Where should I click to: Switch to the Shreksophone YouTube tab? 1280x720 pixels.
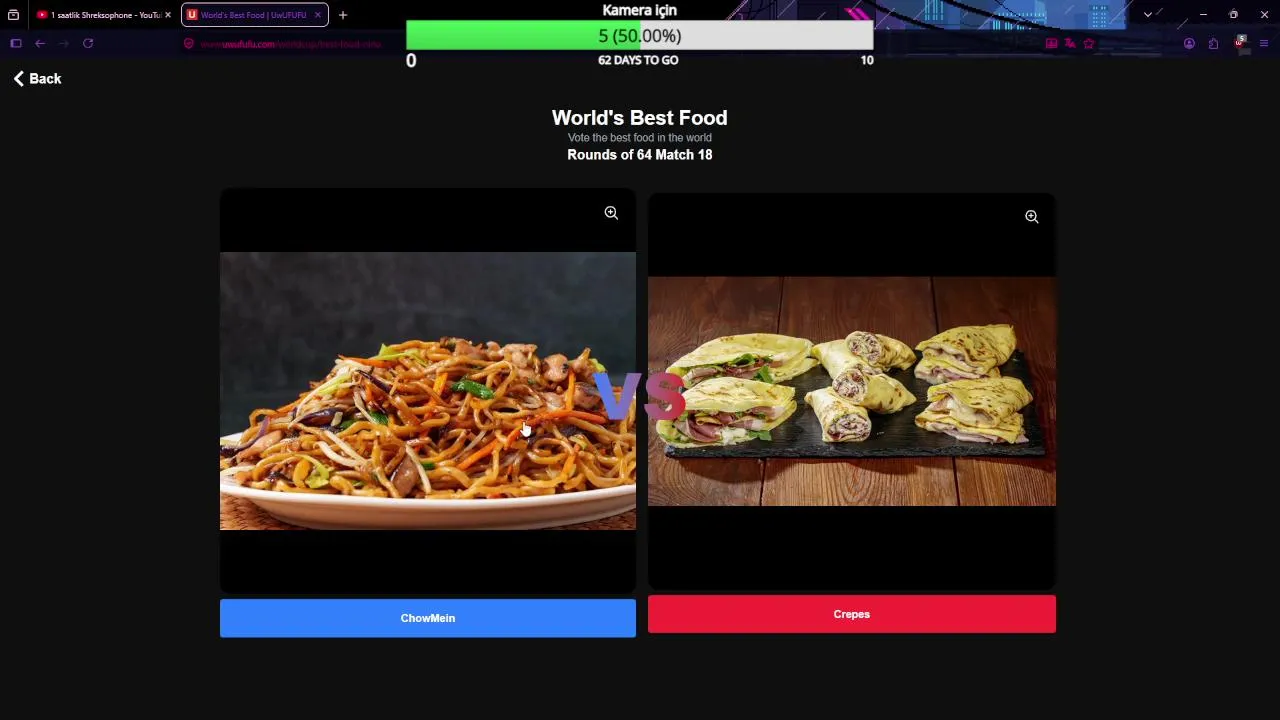[98, 15]
